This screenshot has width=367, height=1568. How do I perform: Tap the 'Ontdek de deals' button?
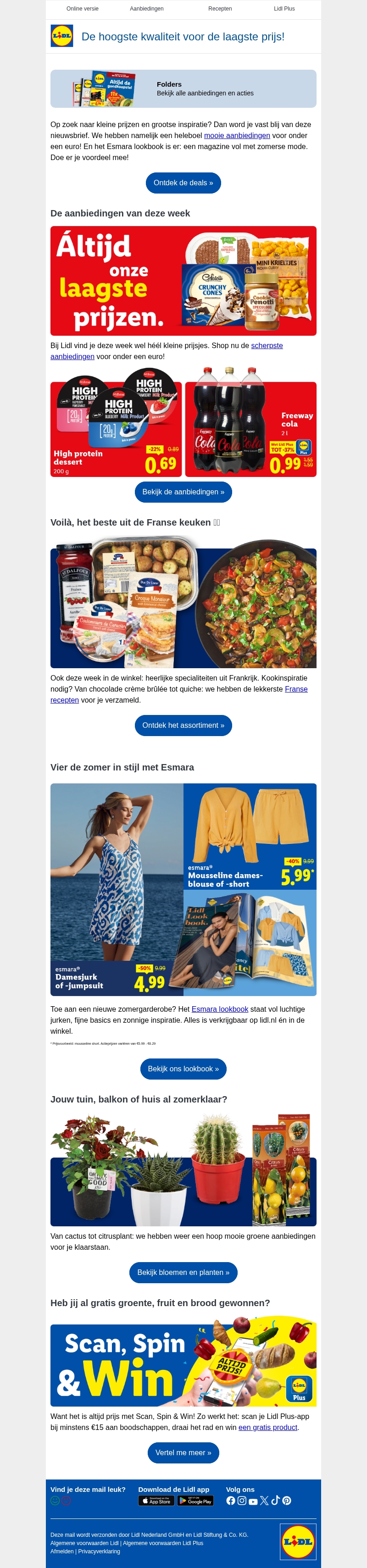[x=183, y=183]
